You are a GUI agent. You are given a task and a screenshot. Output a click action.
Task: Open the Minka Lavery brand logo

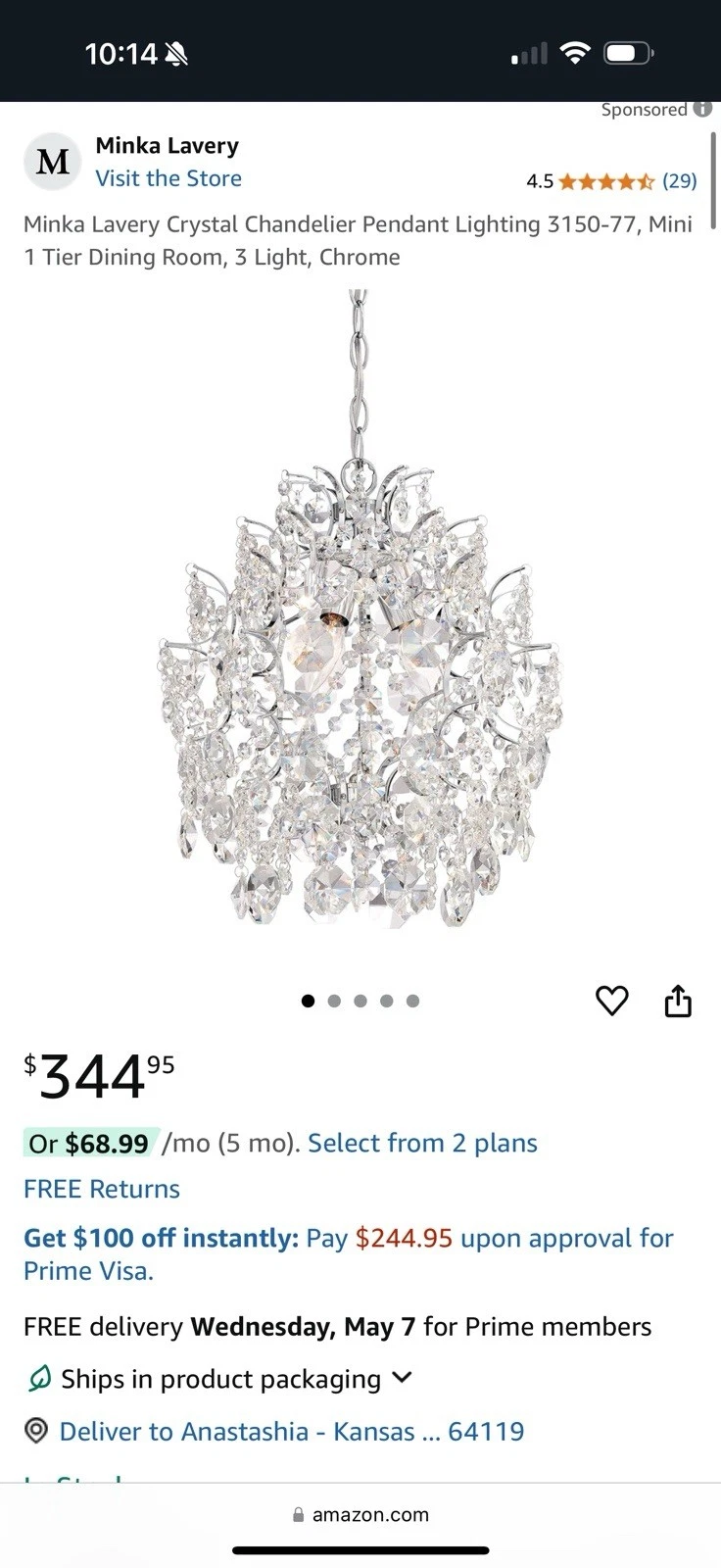coord(52,162)
